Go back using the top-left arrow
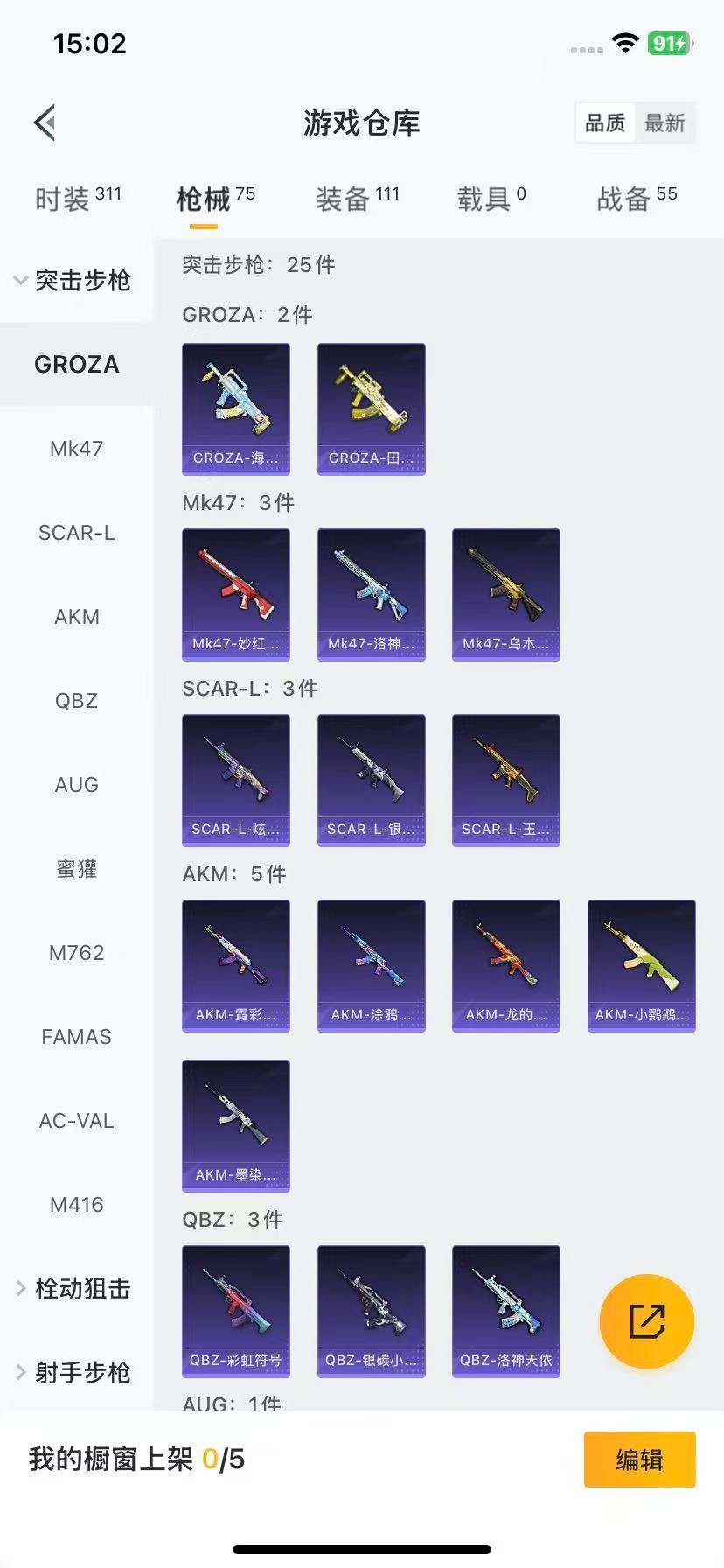 (x=45, y=122)
